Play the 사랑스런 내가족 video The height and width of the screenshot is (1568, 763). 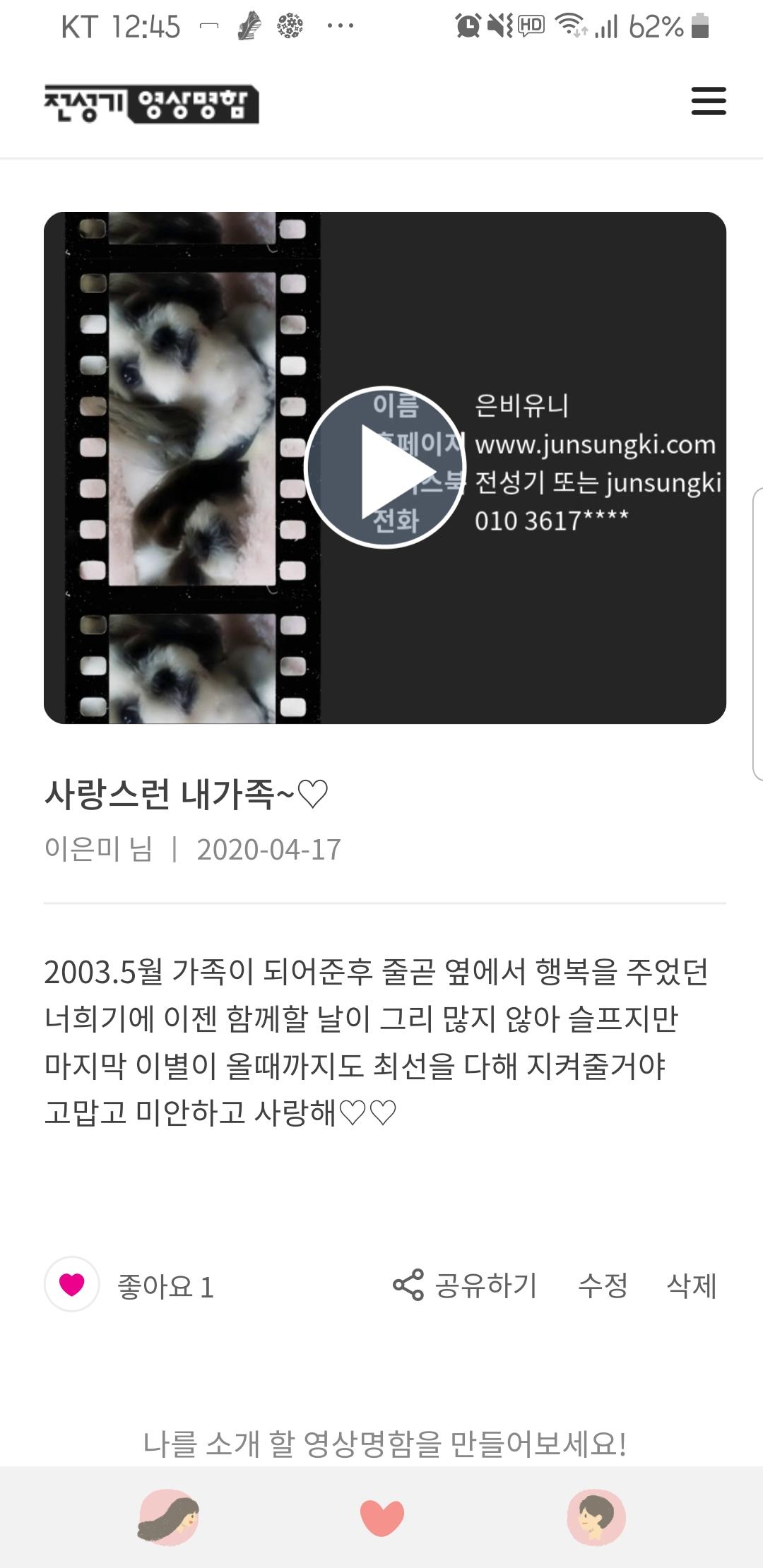[385, 467]
